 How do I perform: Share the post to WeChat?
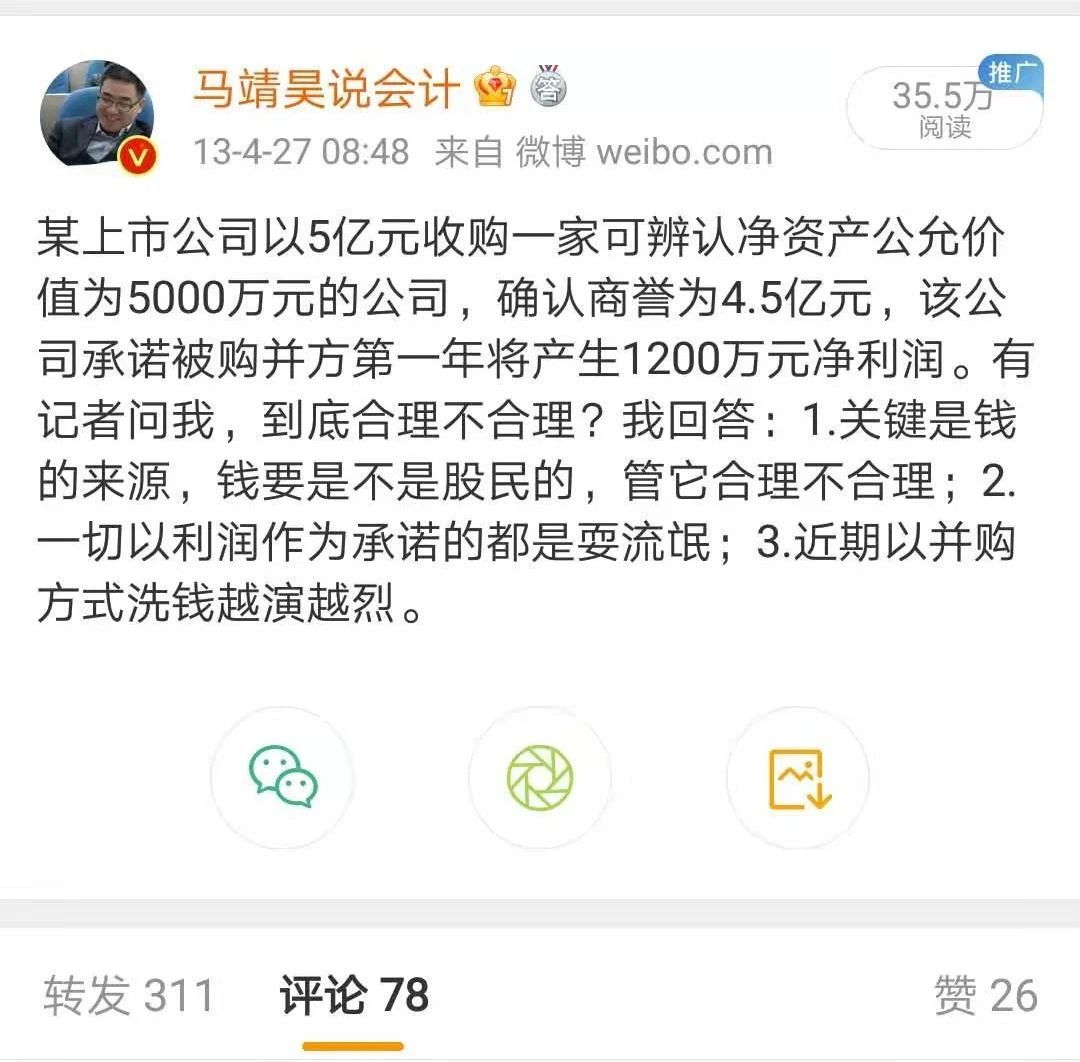click(282, 778)
